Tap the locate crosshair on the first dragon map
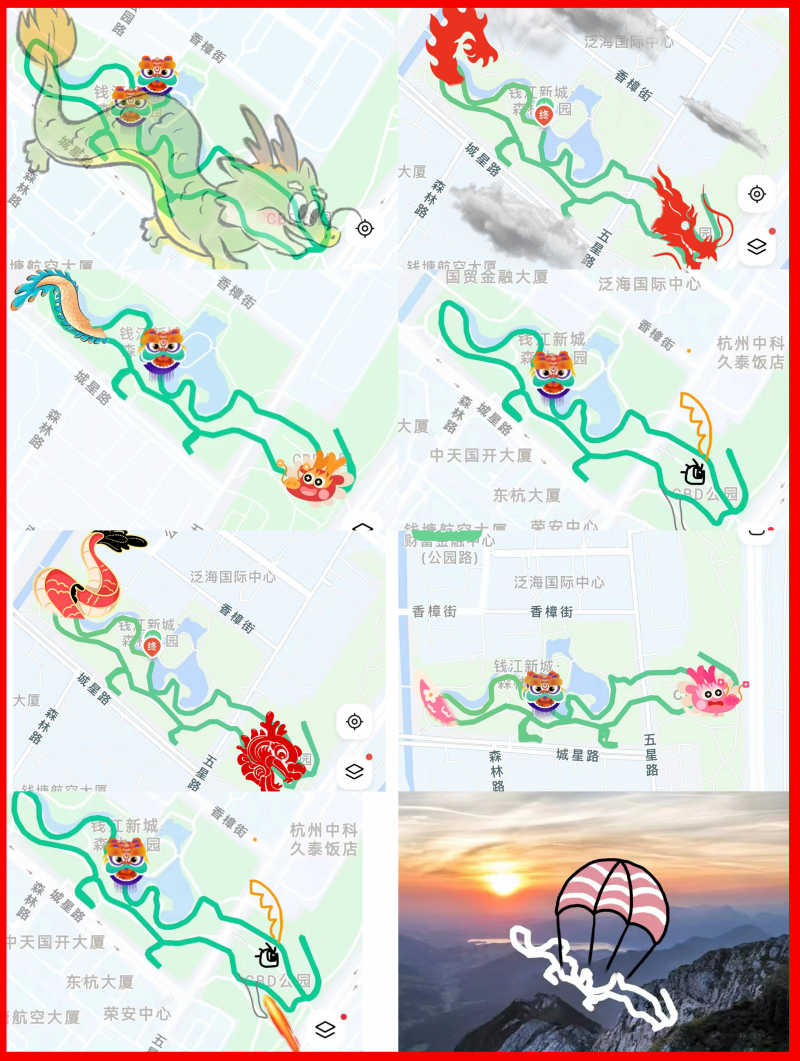Image resolution: width=800 pixels, height=1061 pixels. 363,229
